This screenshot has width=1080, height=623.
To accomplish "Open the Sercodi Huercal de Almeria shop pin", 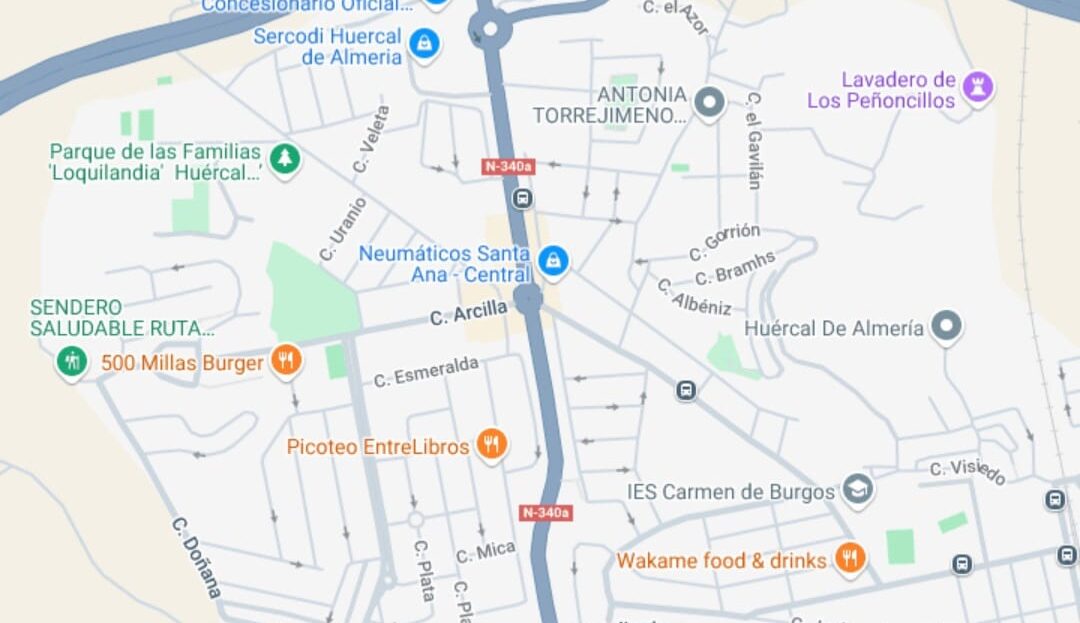I will pyautogui.click(x=425, y=43).
